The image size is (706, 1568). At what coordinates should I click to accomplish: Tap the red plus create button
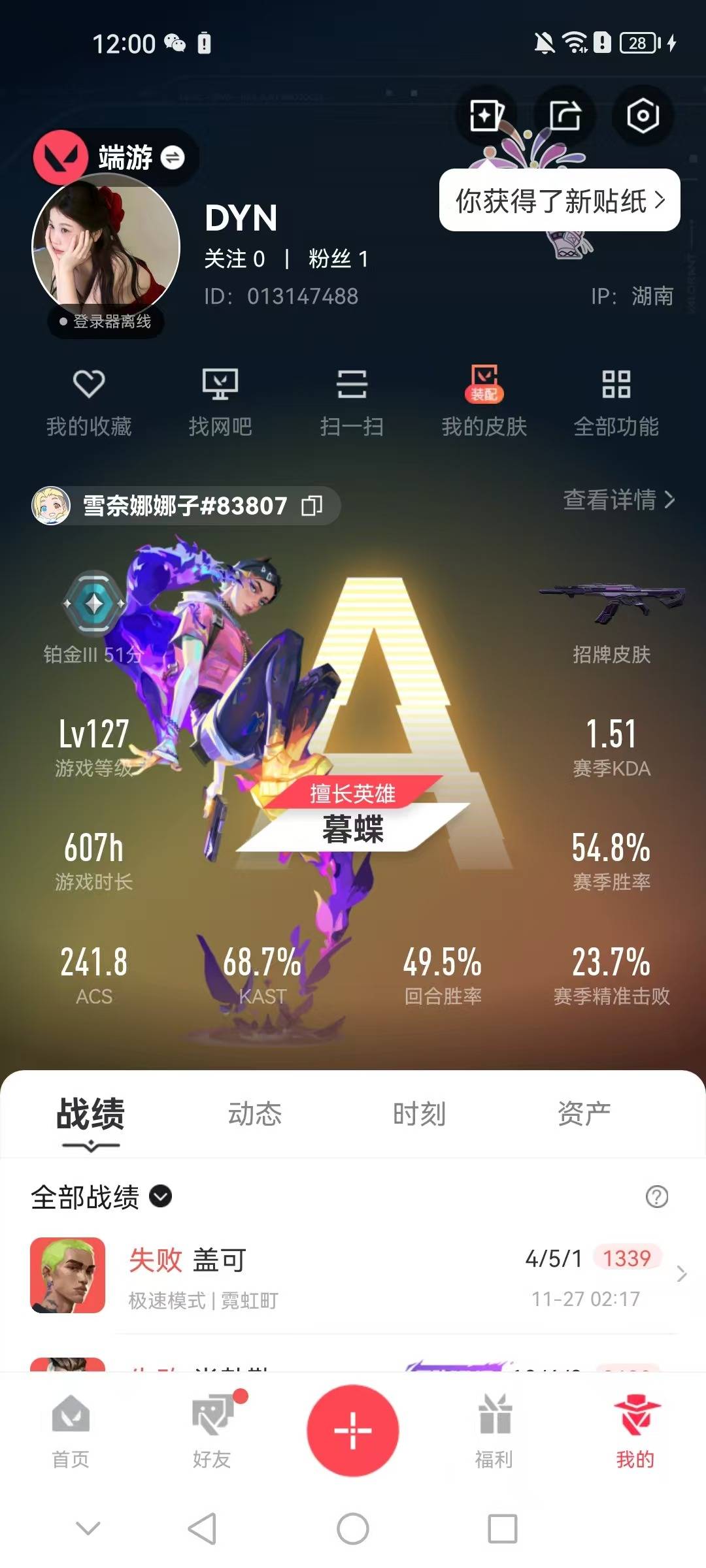coord(353,1431)
